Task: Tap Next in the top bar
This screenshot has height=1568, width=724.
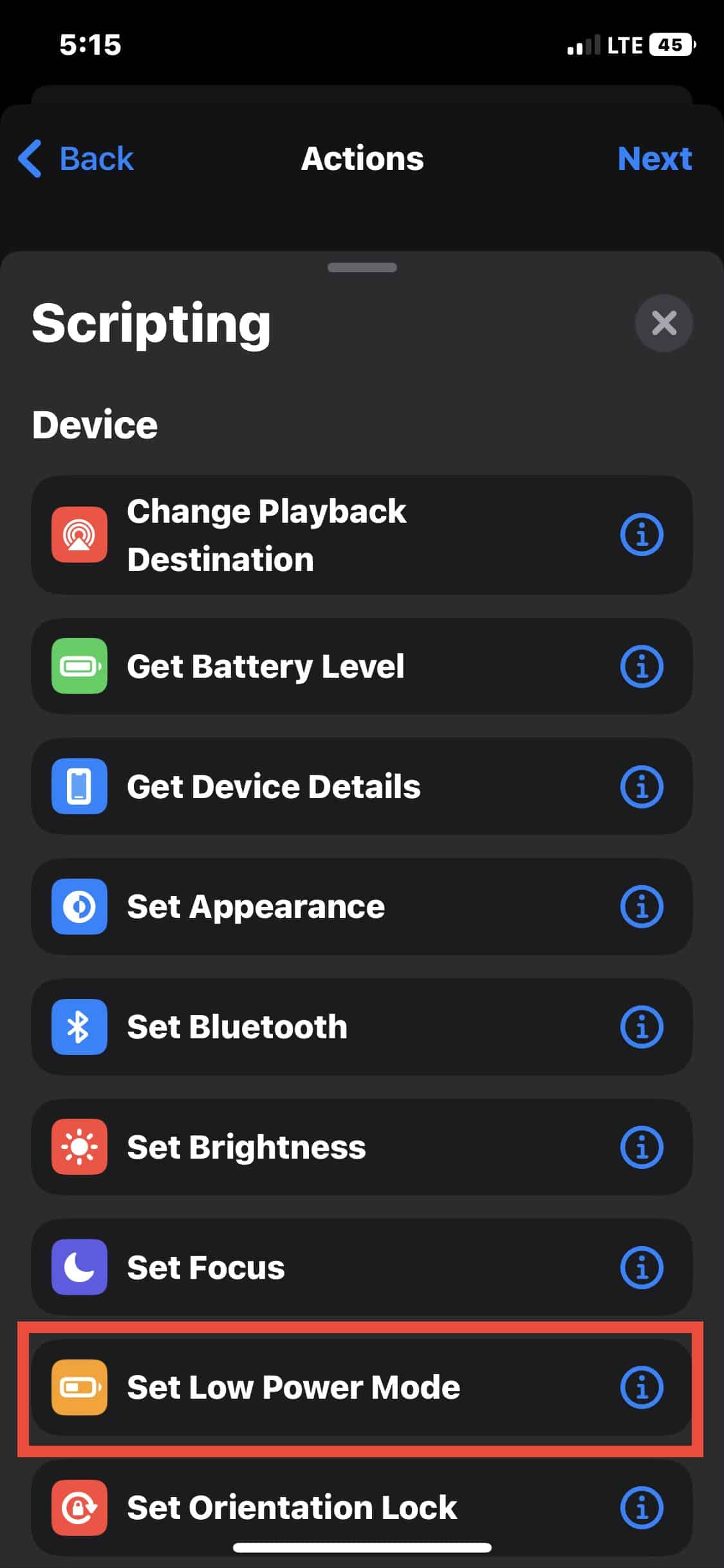Action: [x=654, y=158]
